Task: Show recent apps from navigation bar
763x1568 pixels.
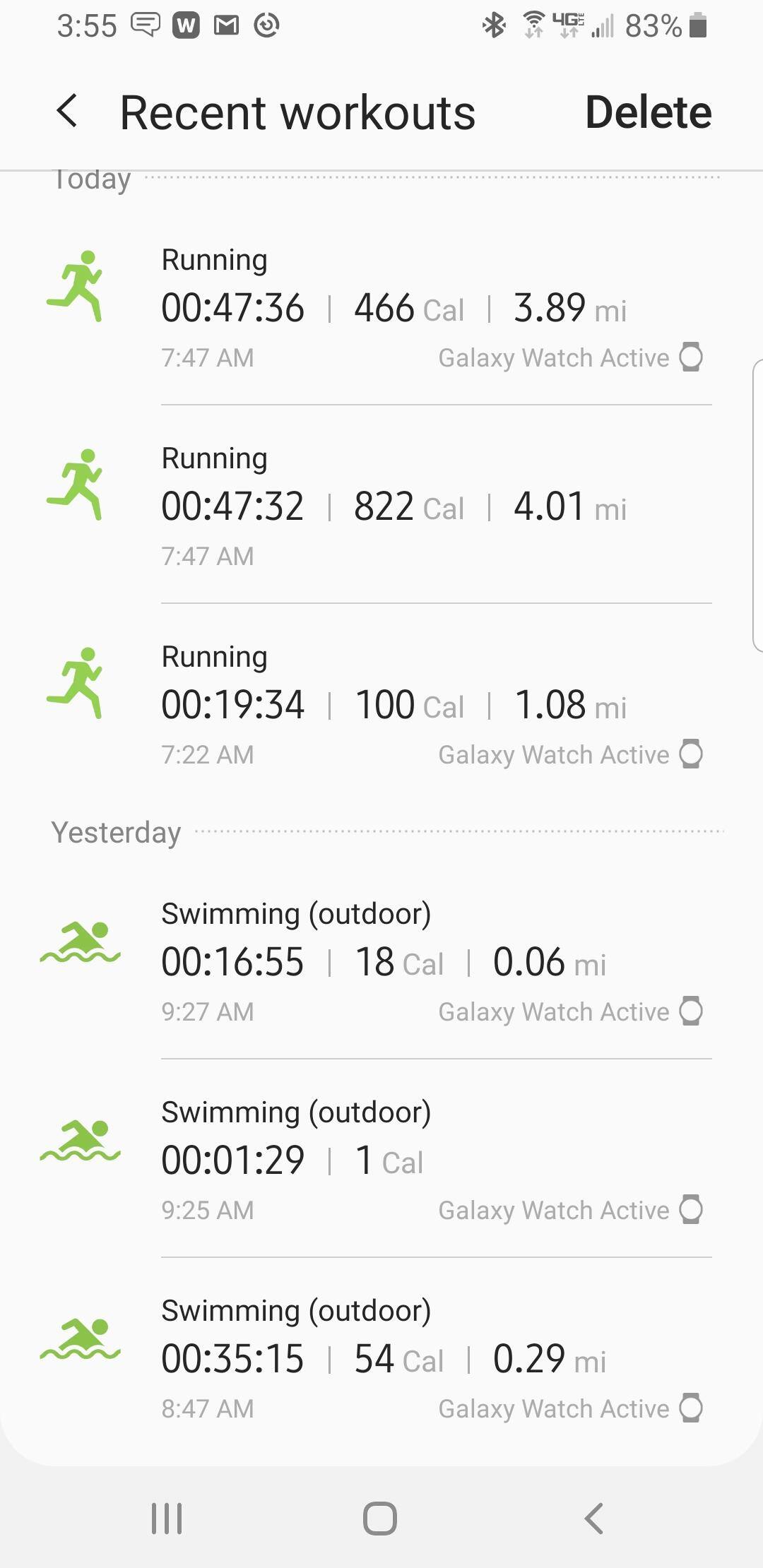Action: pyautogui.click(x=167, y=1518)
